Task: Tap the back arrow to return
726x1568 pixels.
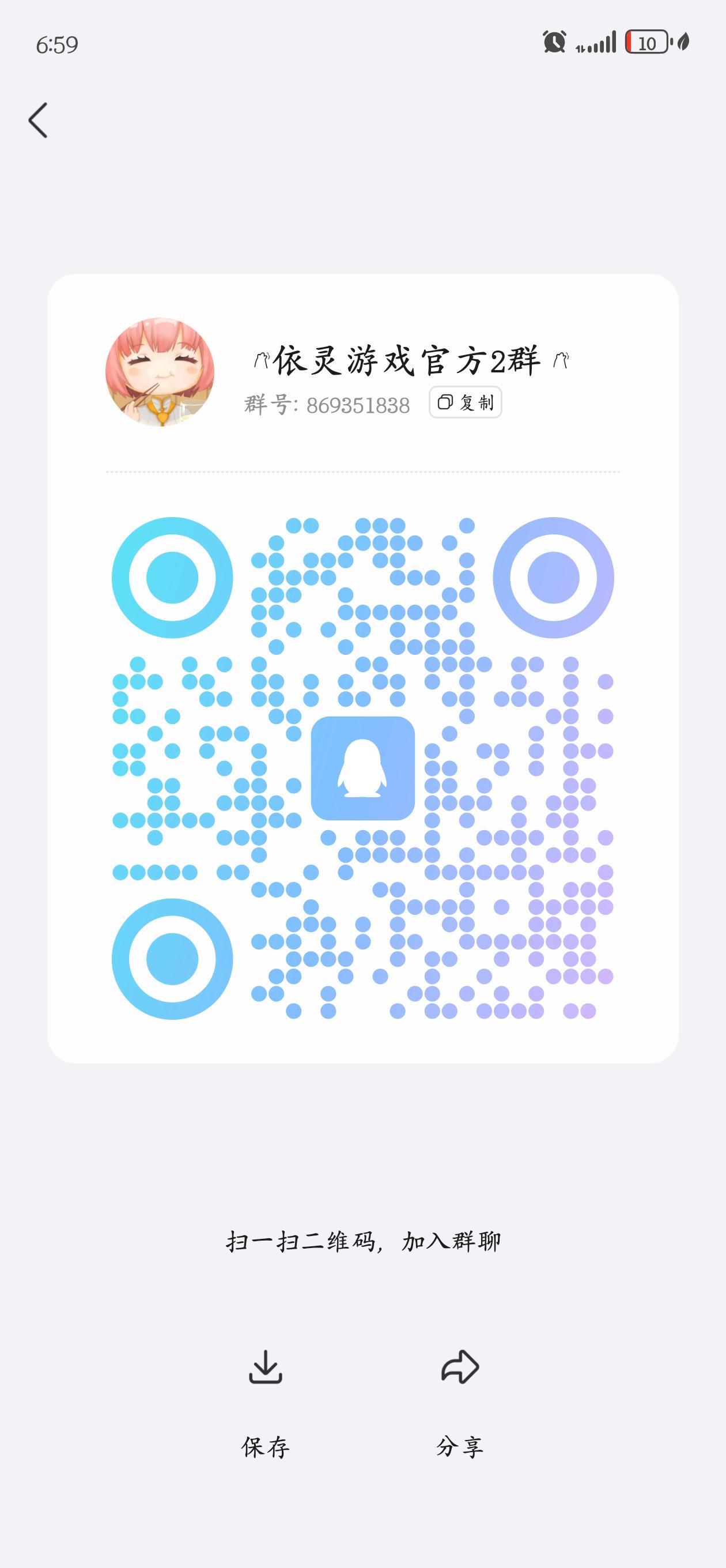Action: click(39, 120)
